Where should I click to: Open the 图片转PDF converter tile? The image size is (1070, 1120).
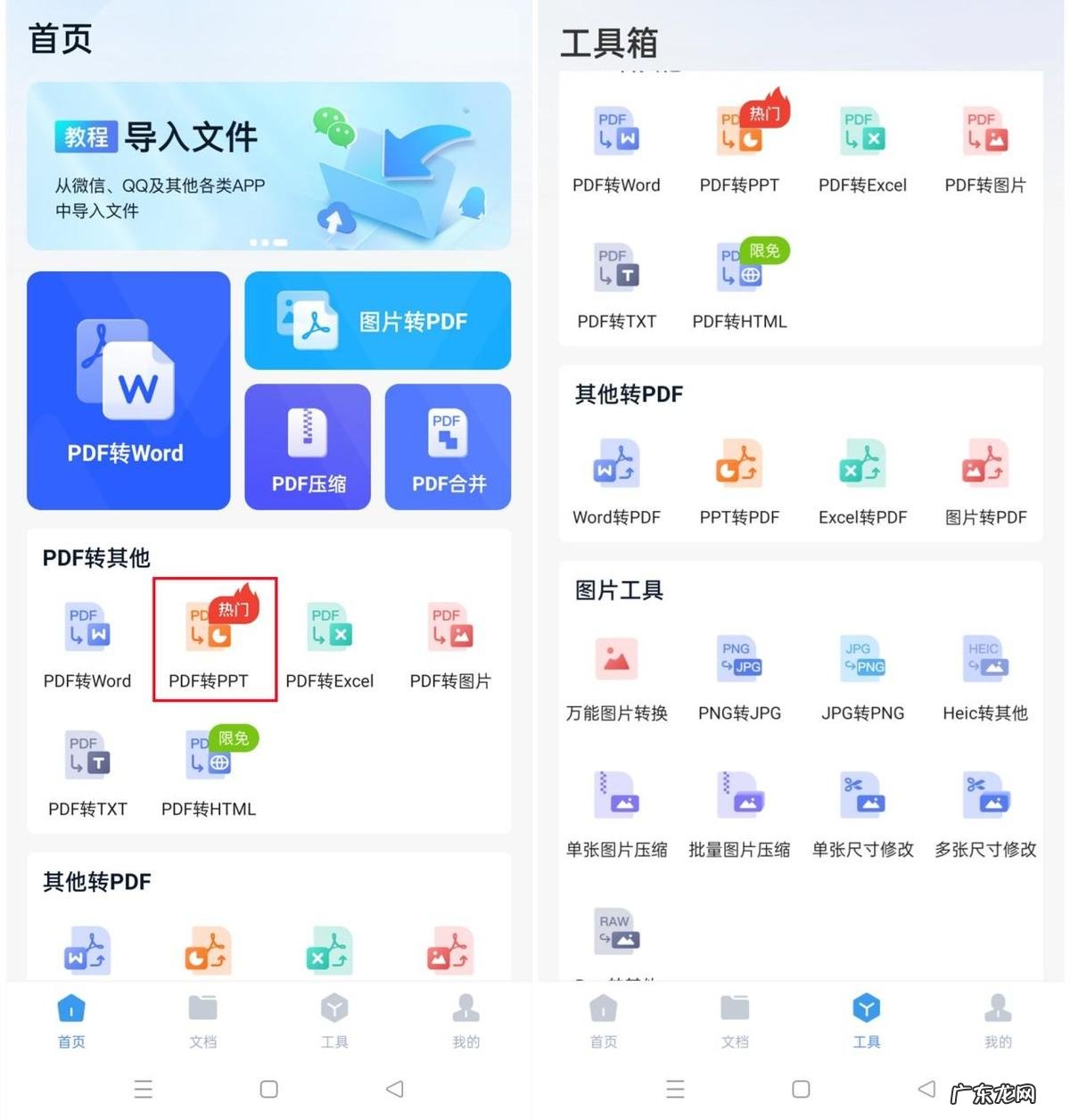pyautogui.click(x=376, y=320)
